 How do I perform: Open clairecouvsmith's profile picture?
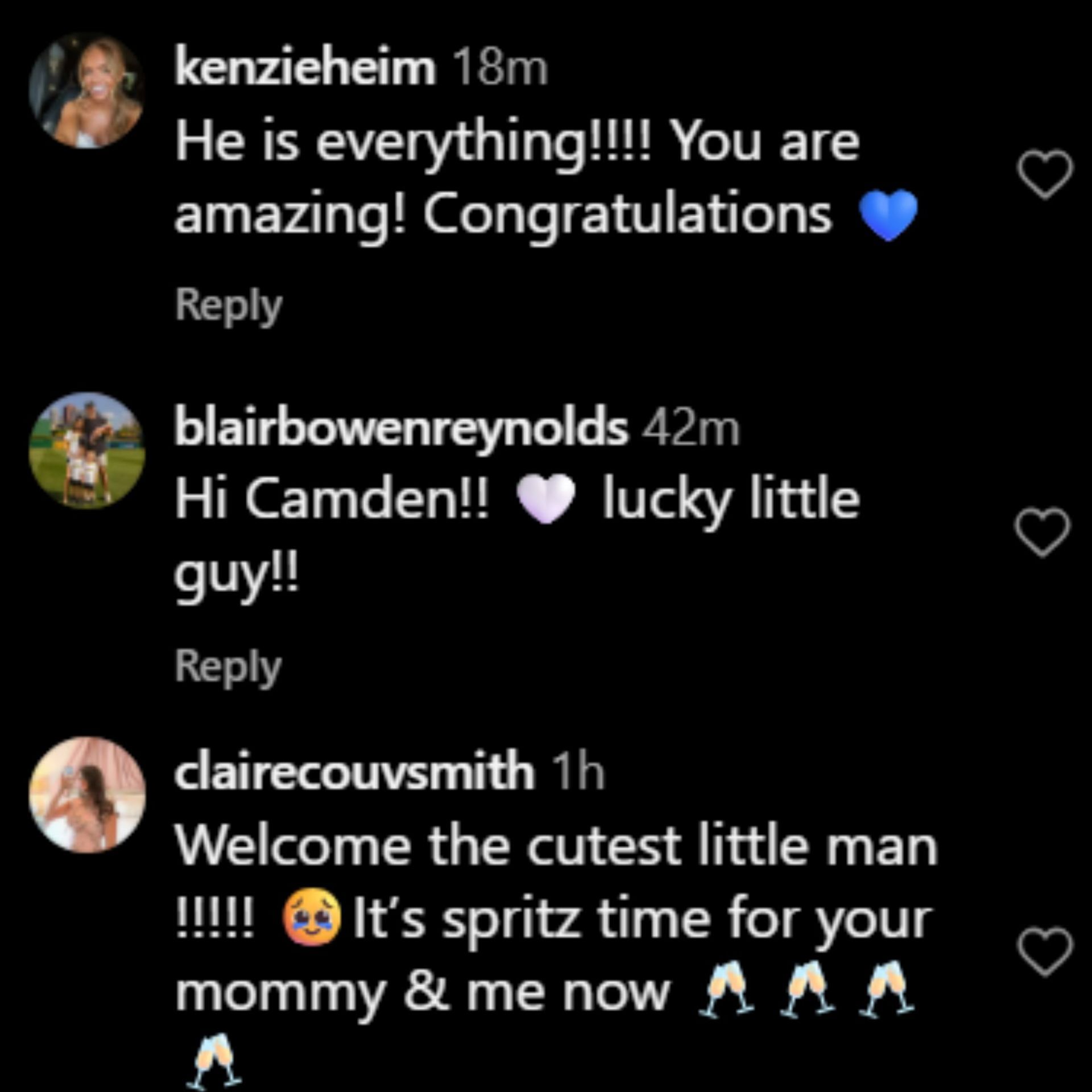(x=87, y=795)
